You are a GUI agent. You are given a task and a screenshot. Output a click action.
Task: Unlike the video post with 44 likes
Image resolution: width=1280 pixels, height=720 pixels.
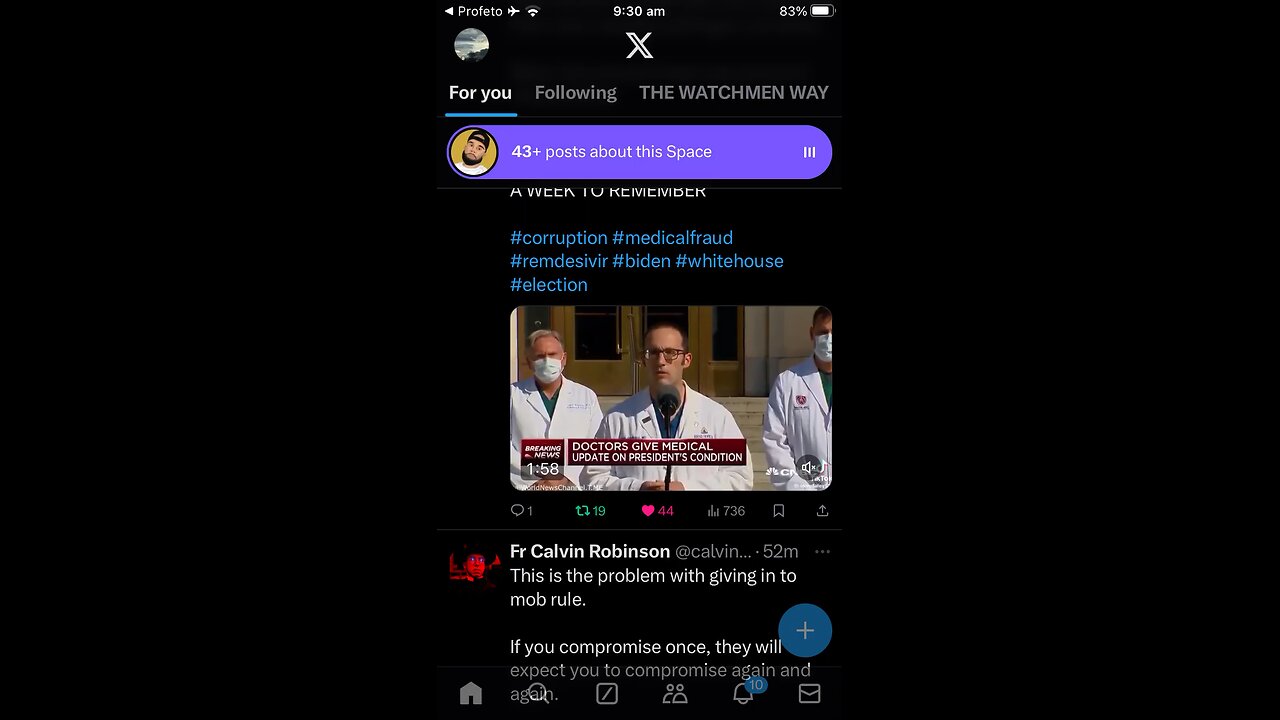[657, 511]
